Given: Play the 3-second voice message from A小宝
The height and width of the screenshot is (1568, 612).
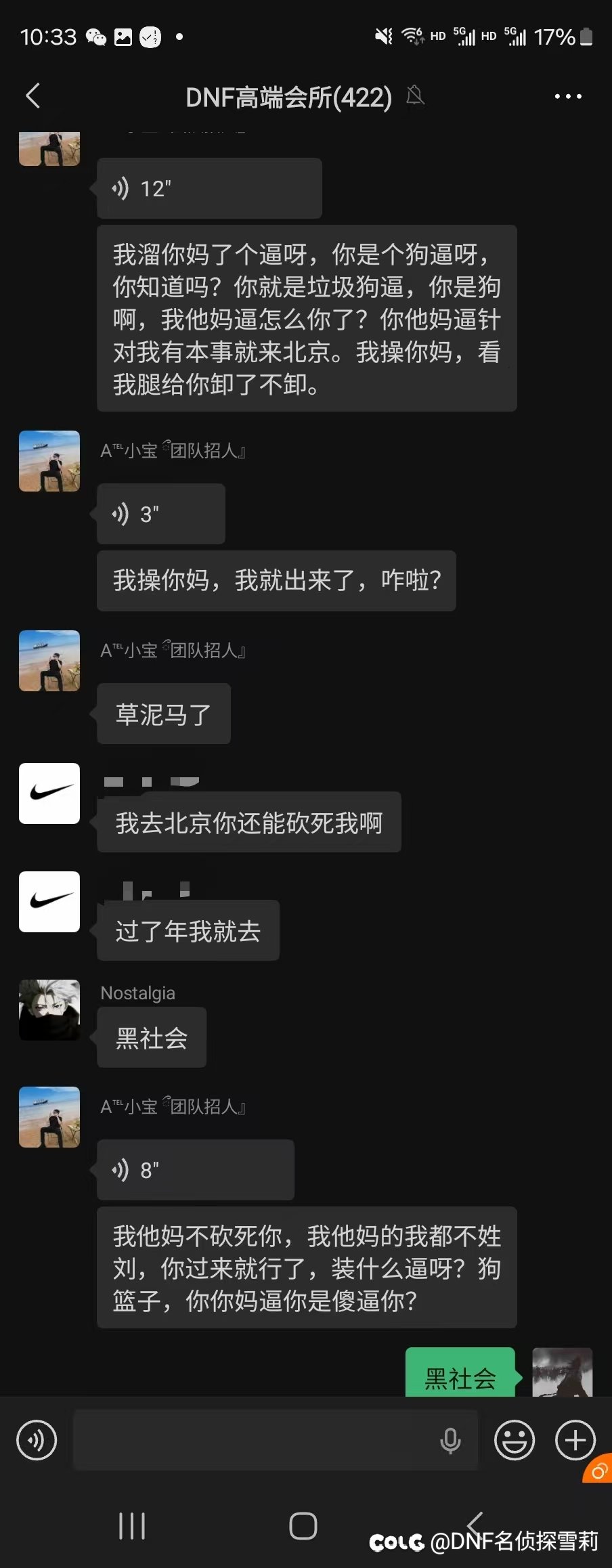Looking at the screenshot, I should tap(160, 513).
